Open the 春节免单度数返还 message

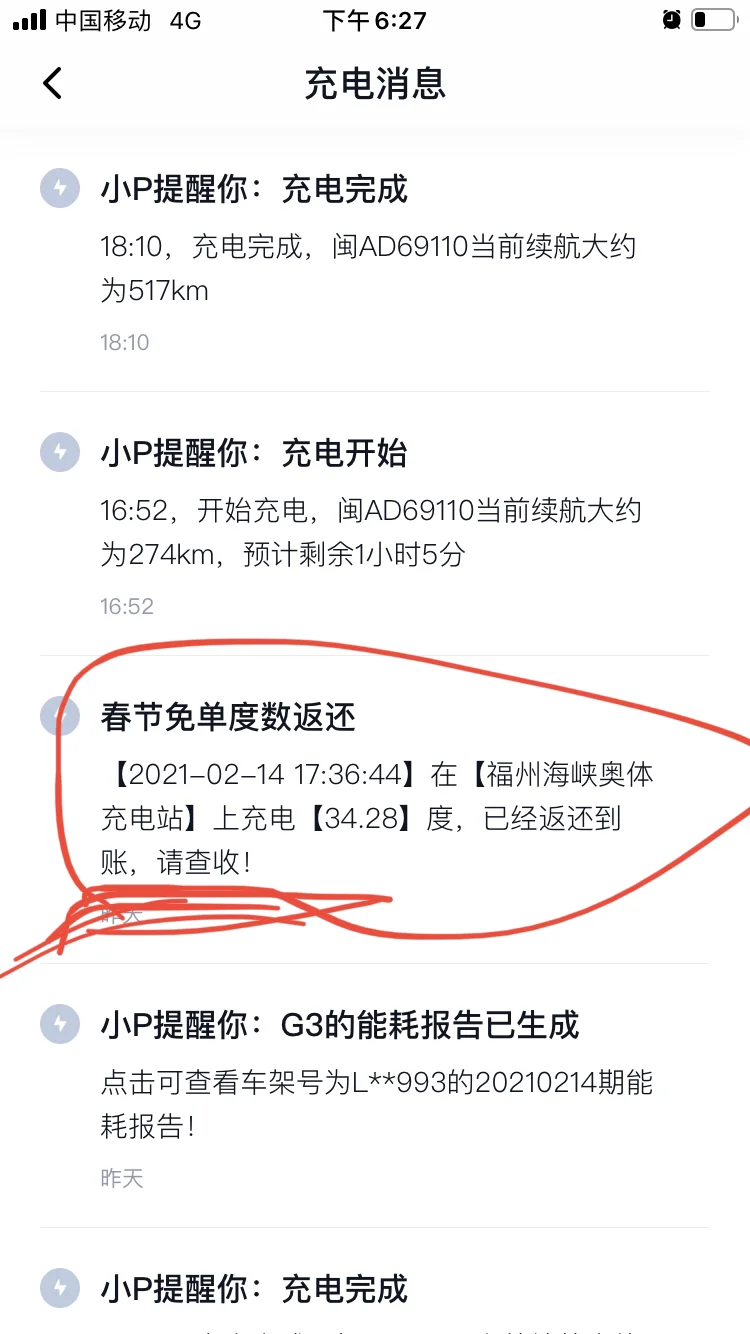(375, 810)
